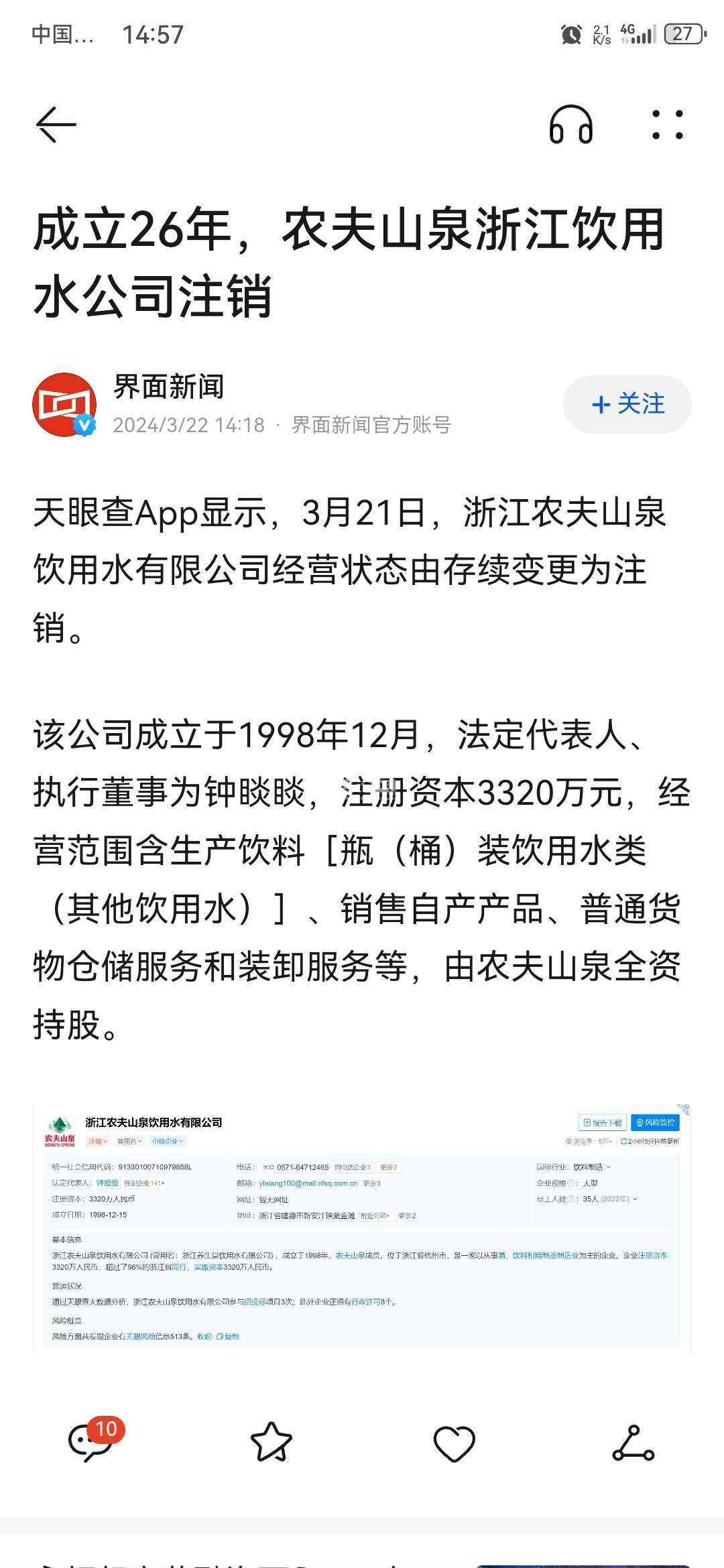Open the Tianyancha company screenshot image
The height and width of the screenshot is (1568, 724).
pyautogui.click(x=362, y=1228)
